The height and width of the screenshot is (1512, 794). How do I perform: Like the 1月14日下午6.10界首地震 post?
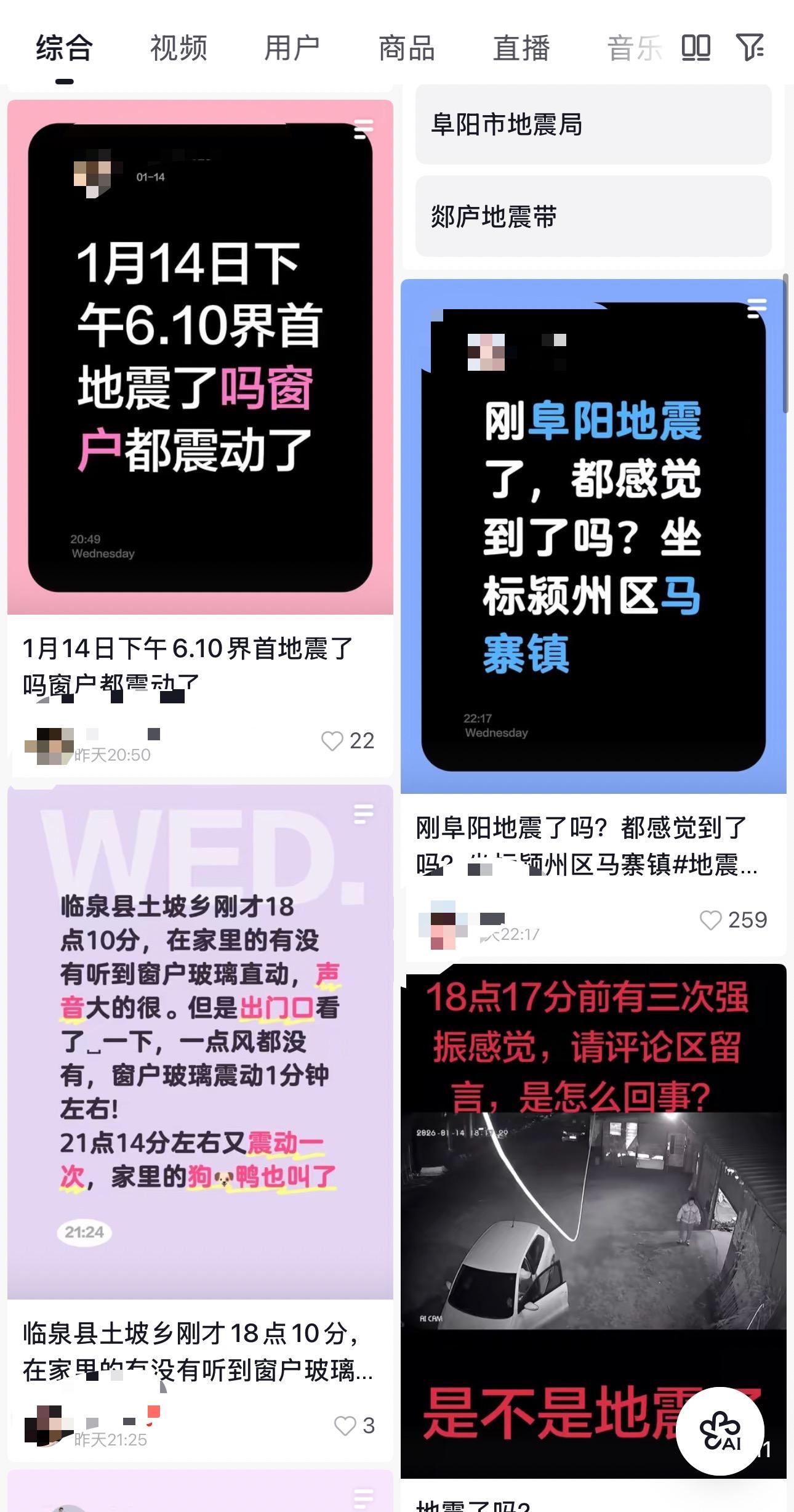coord(332,741)
